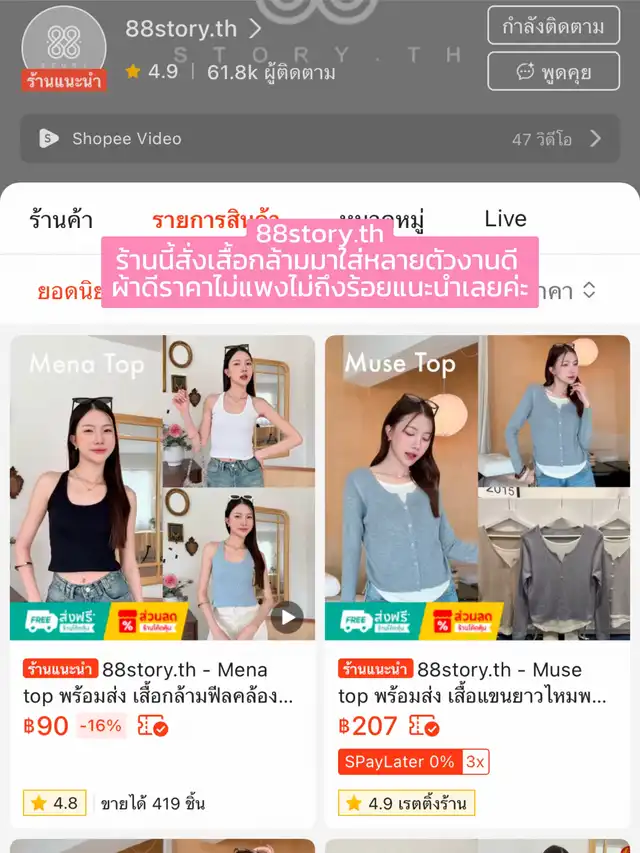Switch to the Live tab
Image resolution: width=640 pixels, height=853 pixels.
click(x=505, y=218)
